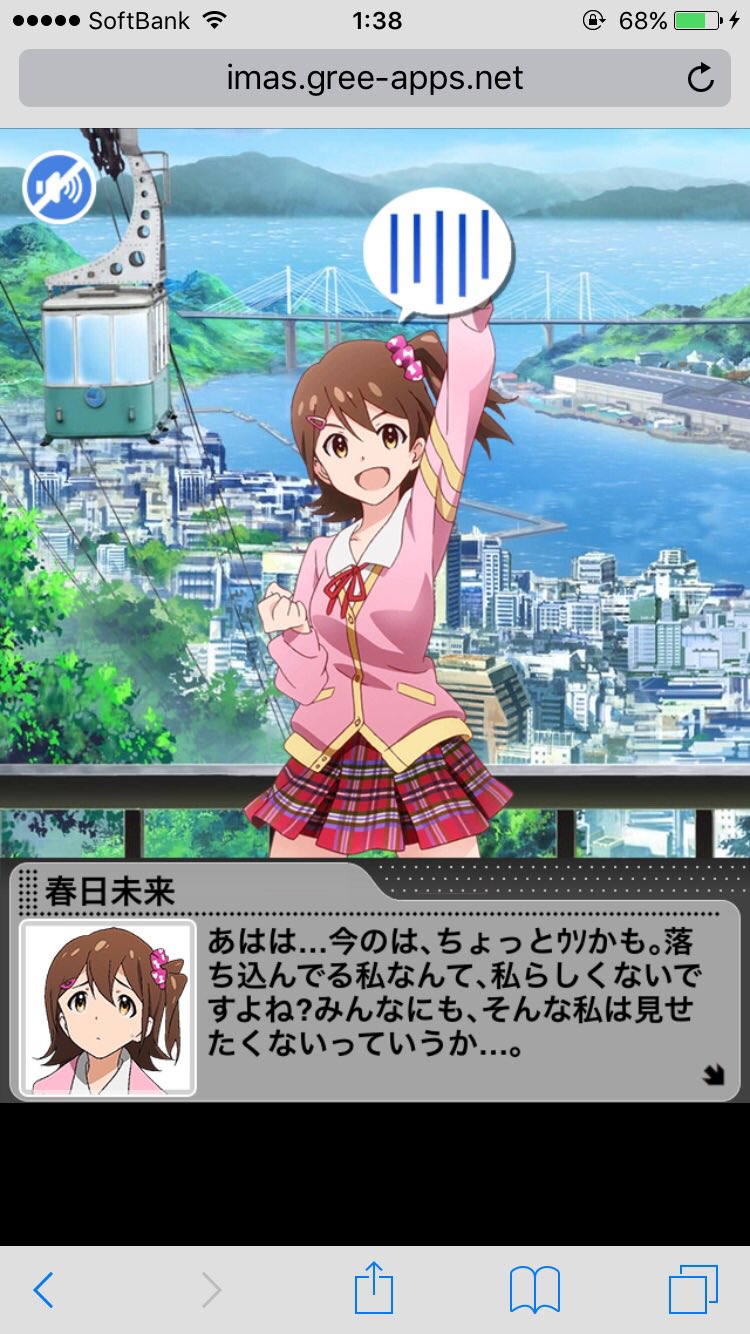Go back to the previous page

click(43, 1290)
